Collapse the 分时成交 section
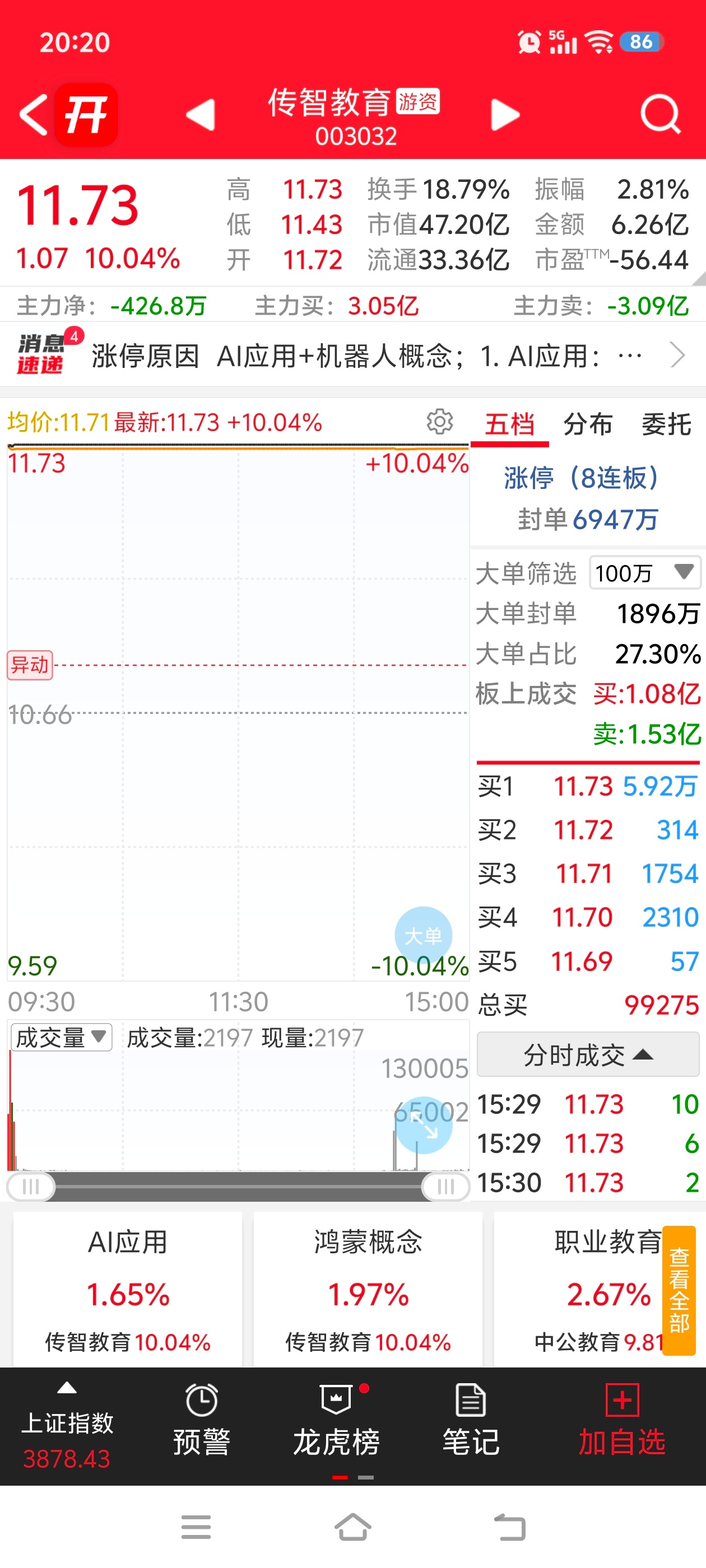 (x=588, y=1055)
